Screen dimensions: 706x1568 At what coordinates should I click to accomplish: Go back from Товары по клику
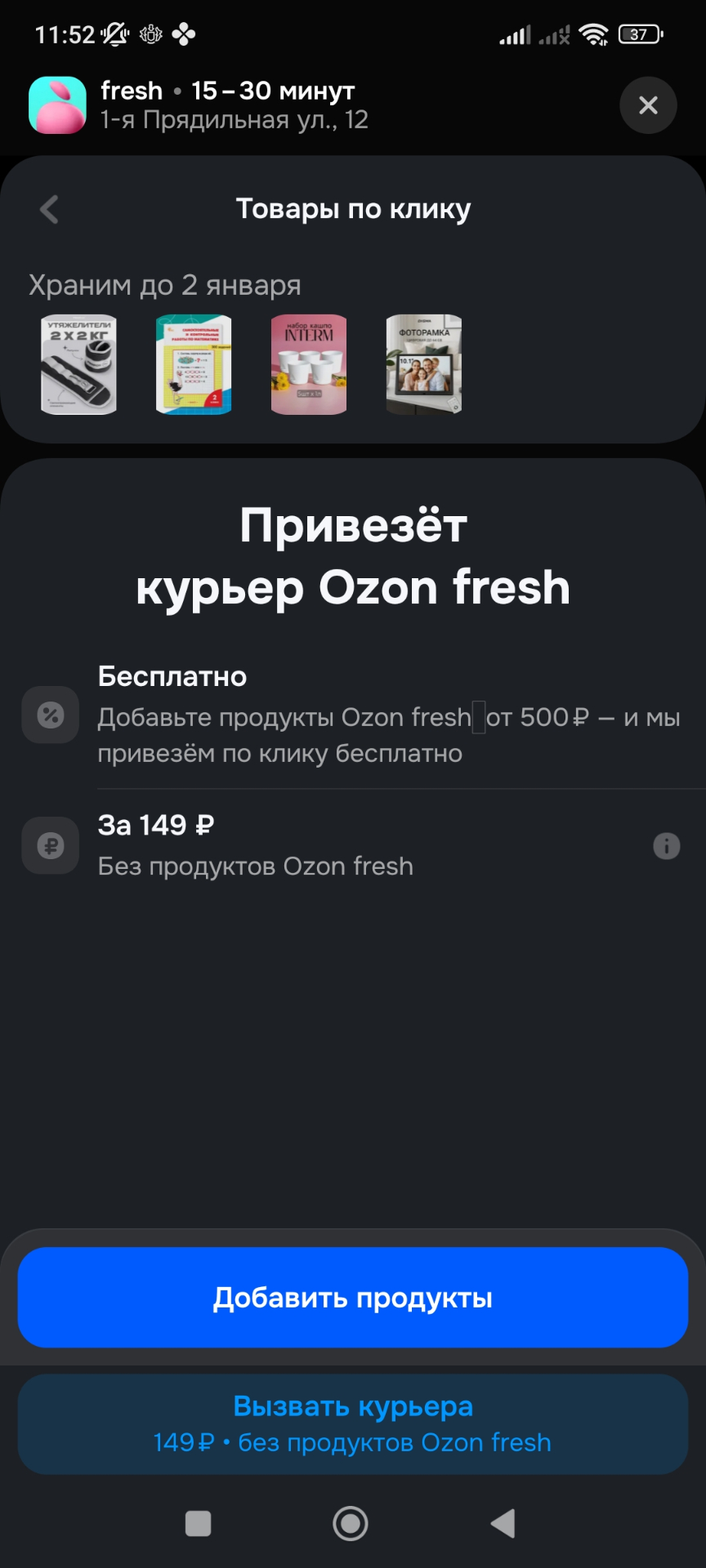[49, 210]
